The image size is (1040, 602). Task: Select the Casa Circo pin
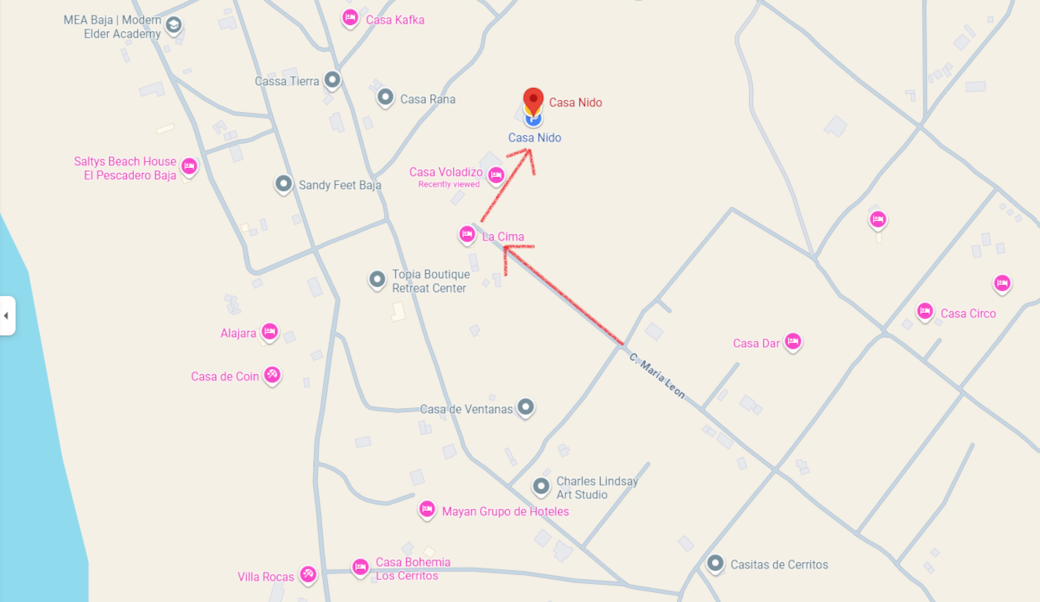pos(925,311)
